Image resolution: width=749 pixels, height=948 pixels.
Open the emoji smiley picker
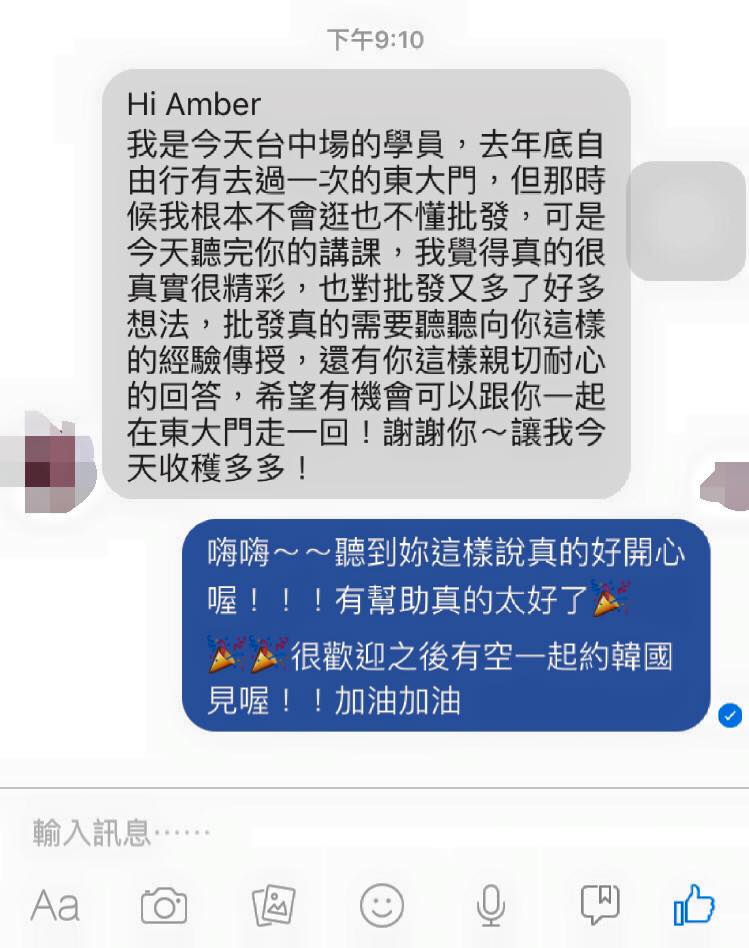[382, 905]
